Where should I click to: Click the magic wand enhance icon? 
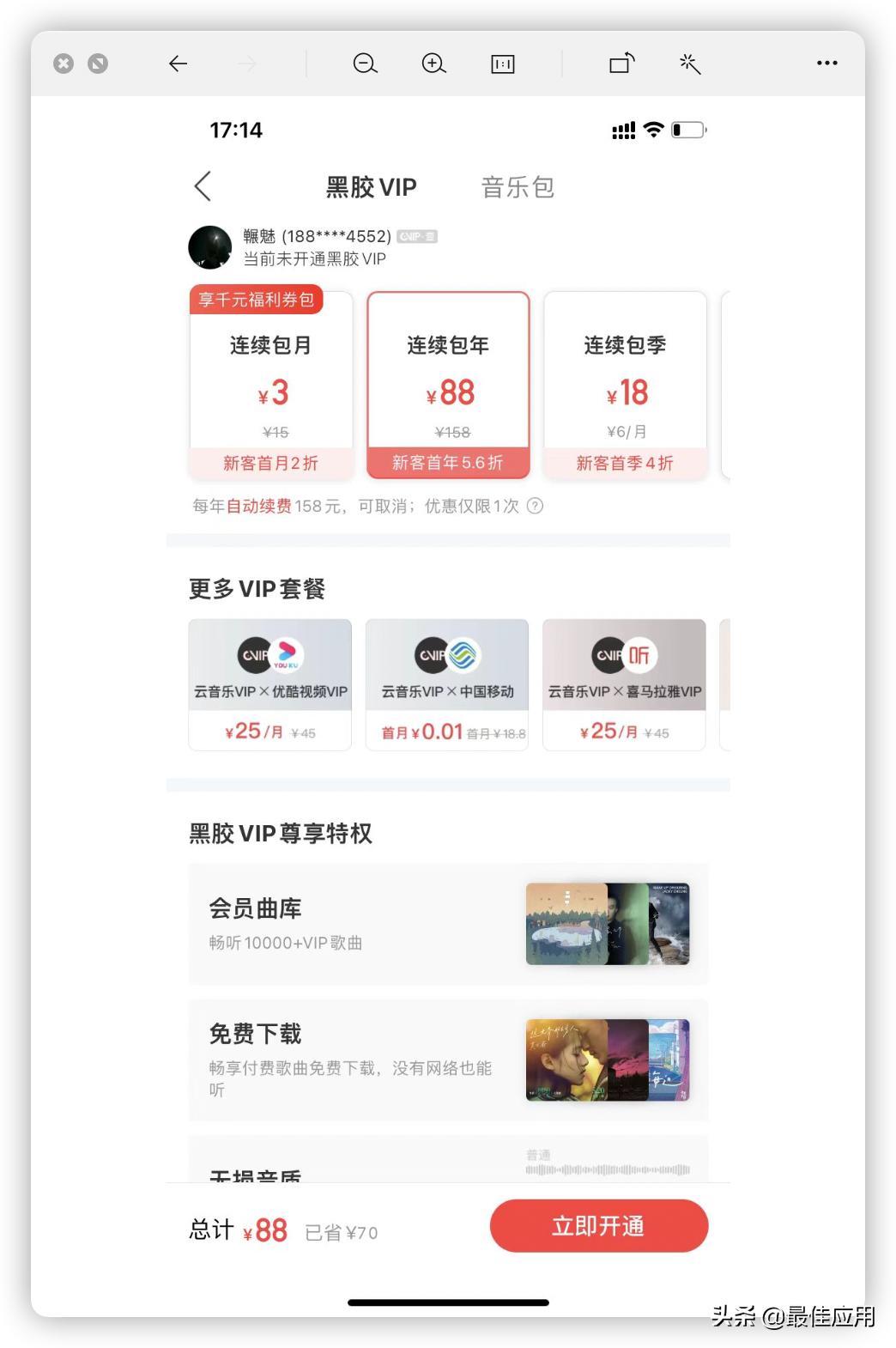coord(689,64)
